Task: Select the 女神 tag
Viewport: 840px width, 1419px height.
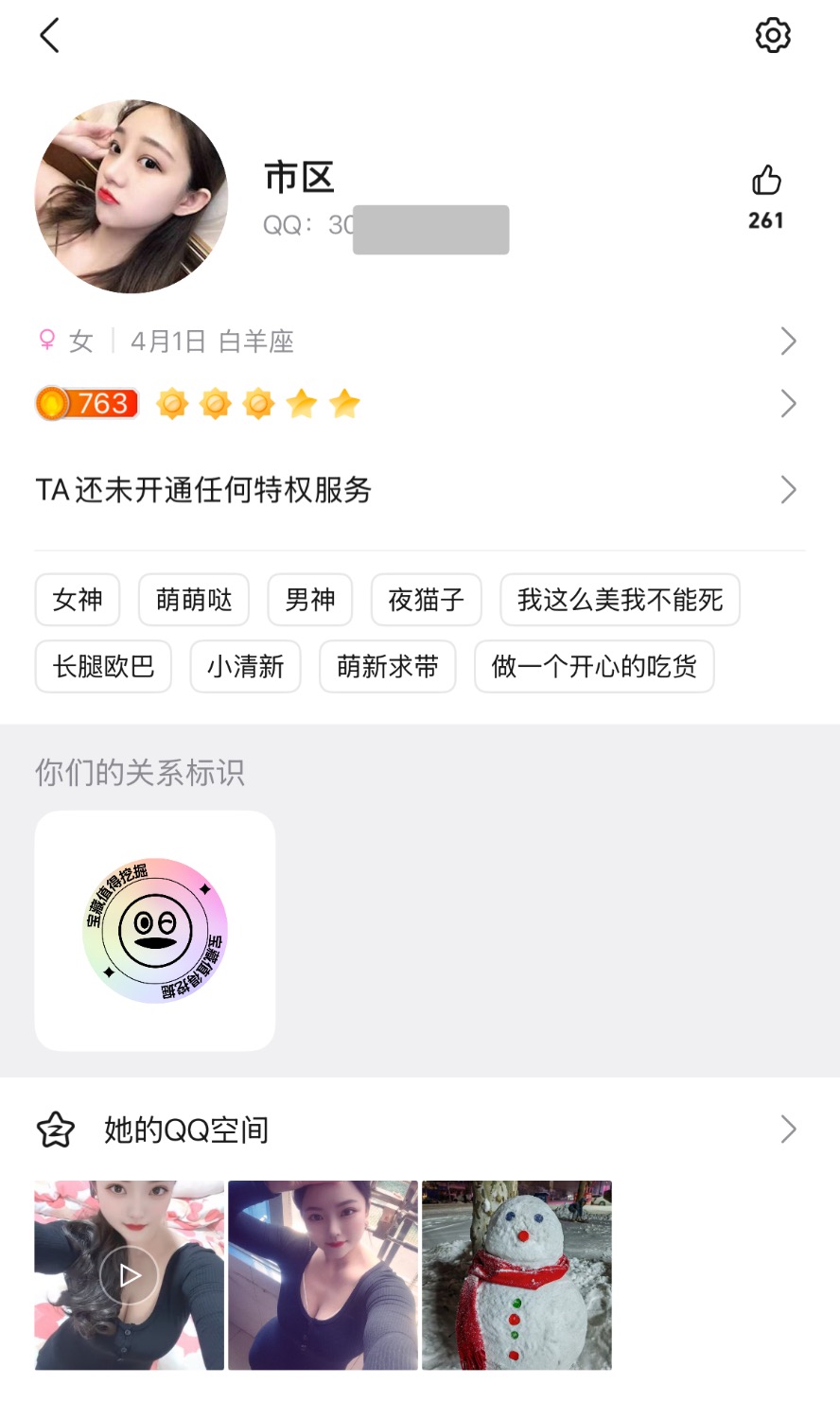Action: pyautogui.click(x=78, y=600)
